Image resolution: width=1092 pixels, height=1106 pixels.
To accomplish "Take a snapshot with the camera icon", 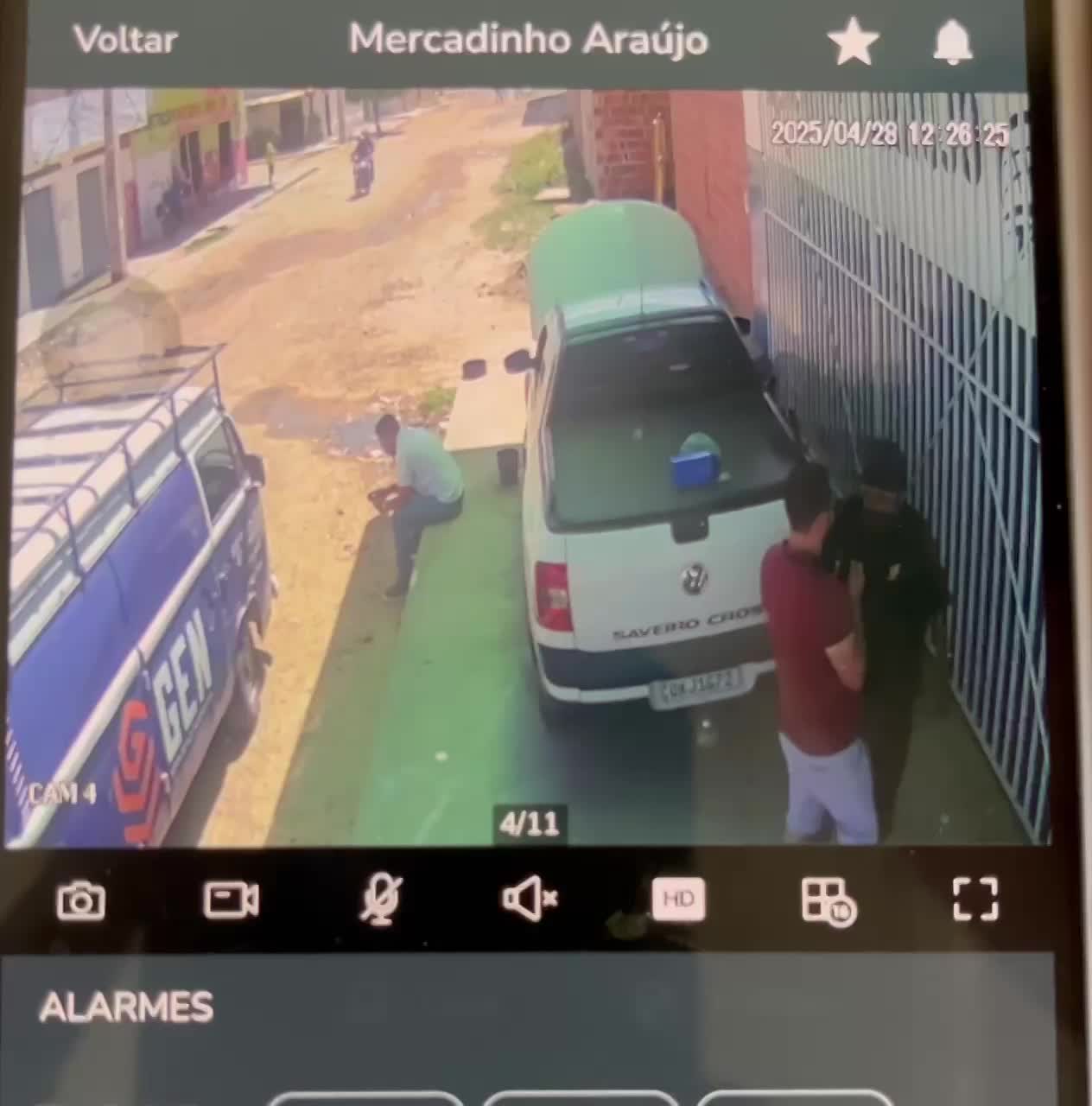I will pyautogui.click(x=81, y=900).
